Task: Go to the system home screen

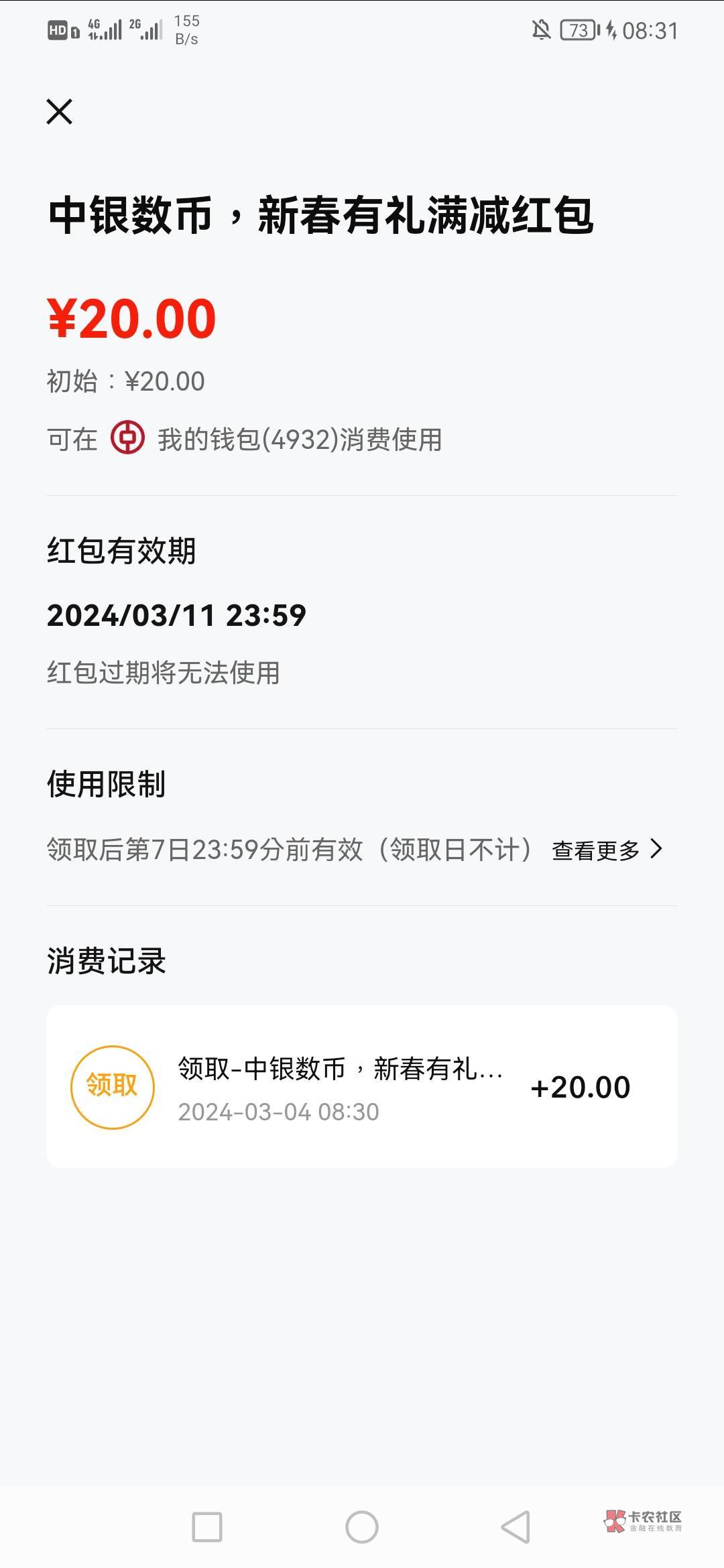Action: pos(362,1527)
